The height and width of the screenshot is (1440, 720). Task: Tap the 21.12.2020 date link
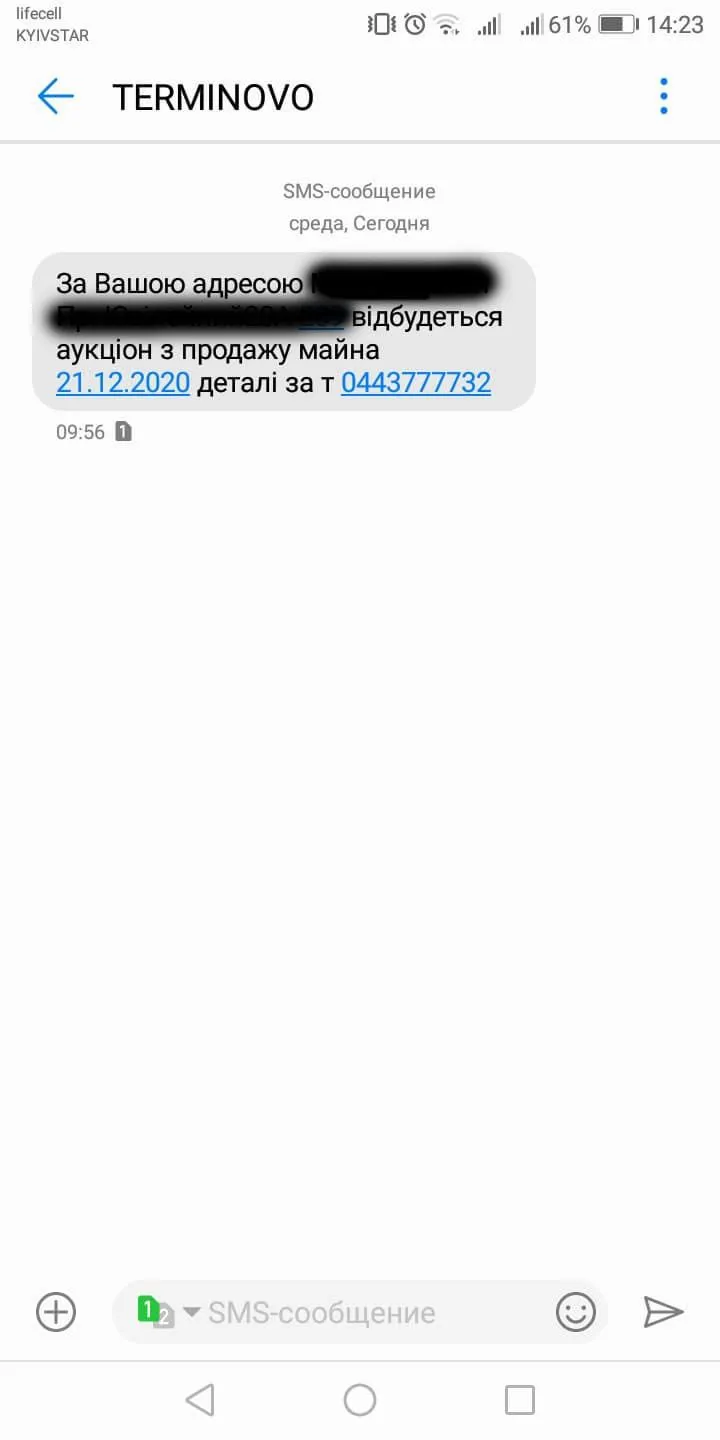click(x=123, y=383)
